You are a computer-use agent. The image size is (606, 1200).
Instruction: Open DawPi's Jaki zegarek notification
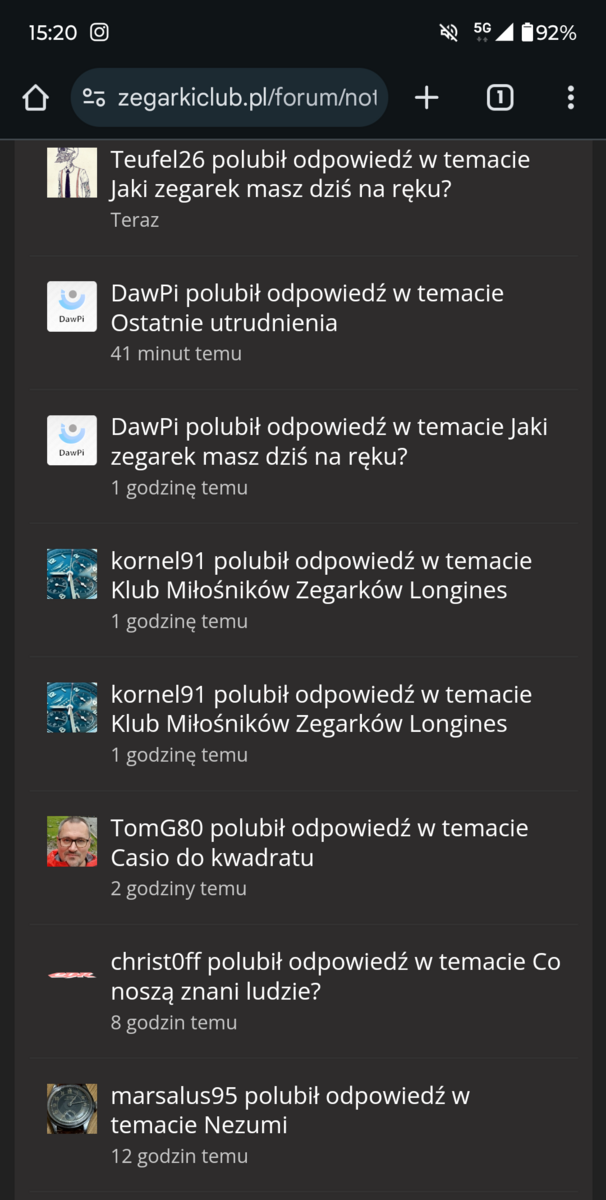329,442
